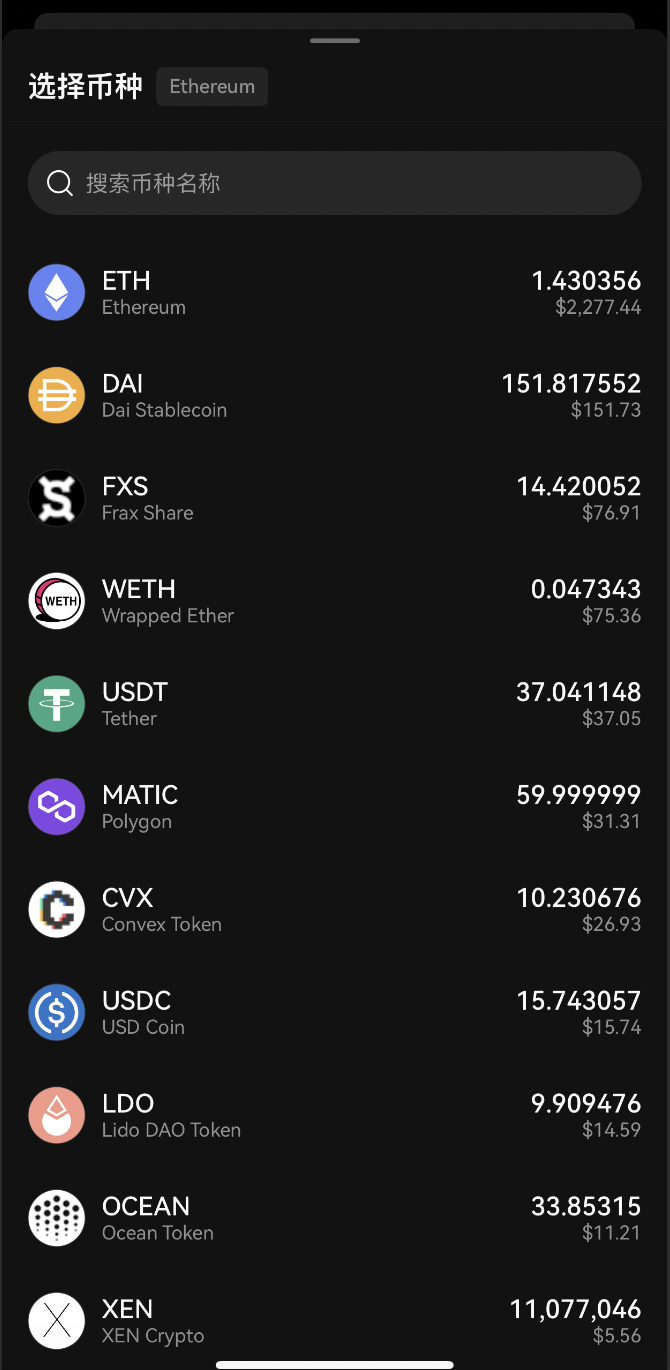Screen dimensions: 670x1370
Task: Choose DAI Dai Stablecoin
Action: click(334, 396)
